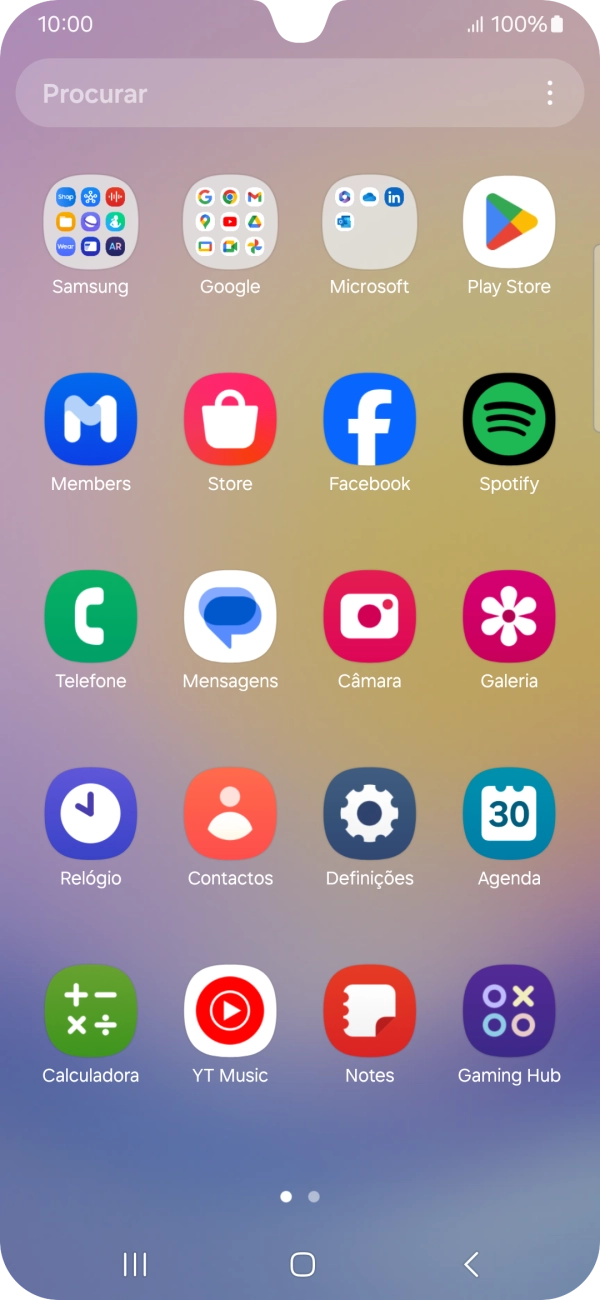Open the Facebook app
This screenshot has height=1300, width=600.
[370, 419]
